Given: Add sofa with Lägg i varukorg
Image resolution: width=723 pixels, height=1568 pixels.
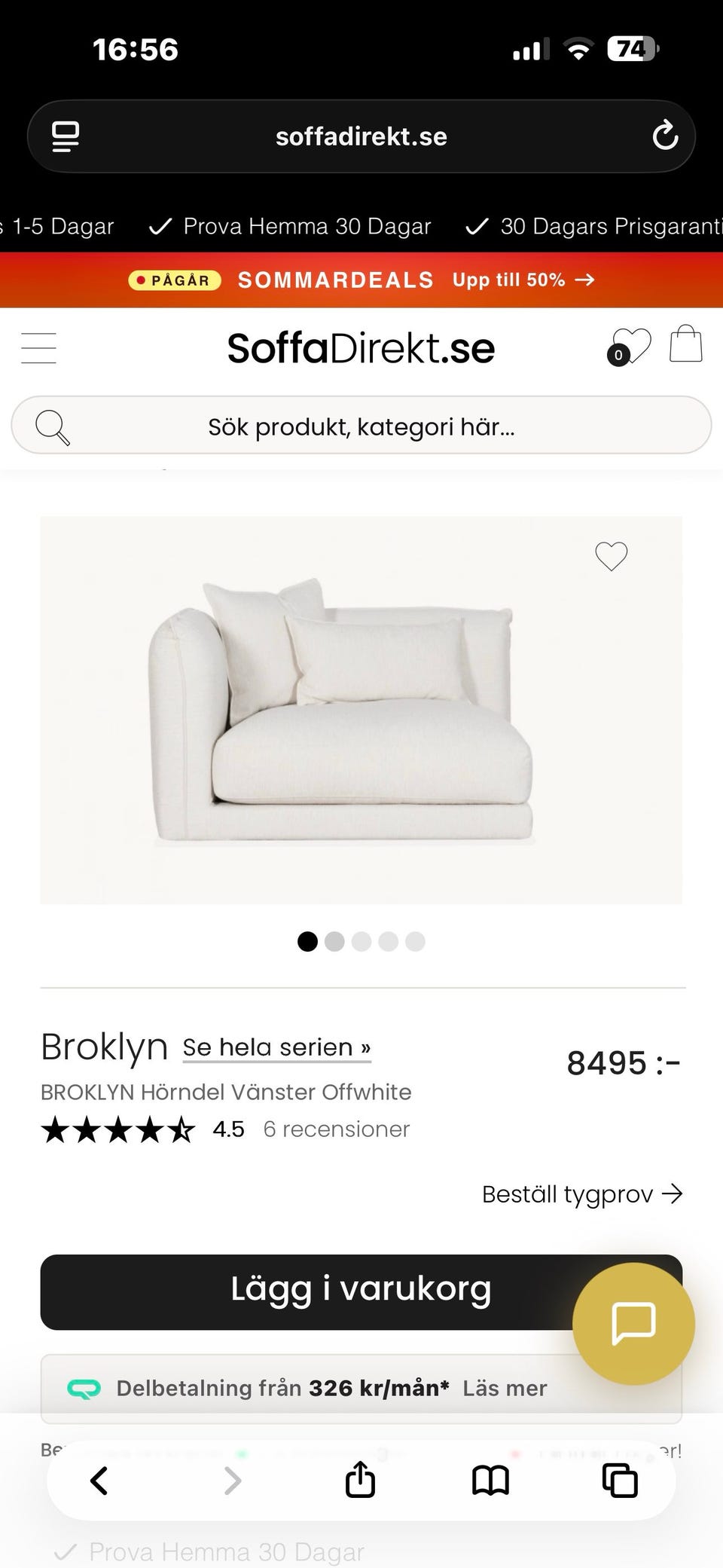Looking at the screenshot, I should pyautogui.click(x=361, y=1291).
